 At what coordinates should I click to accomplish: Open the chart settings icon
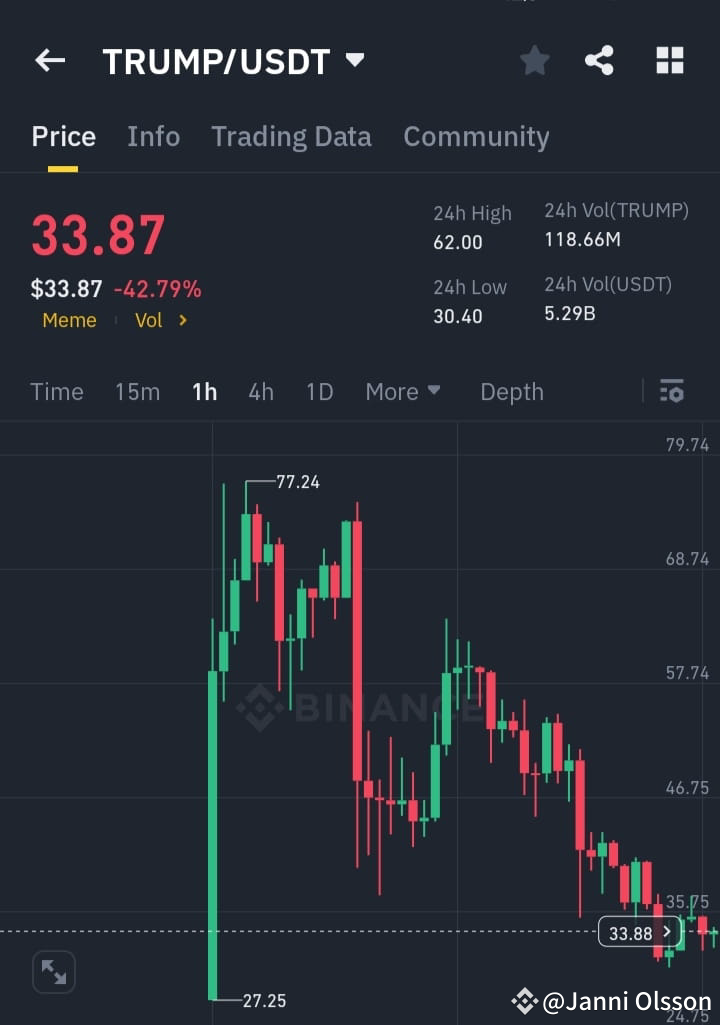[x=671, y=391]
